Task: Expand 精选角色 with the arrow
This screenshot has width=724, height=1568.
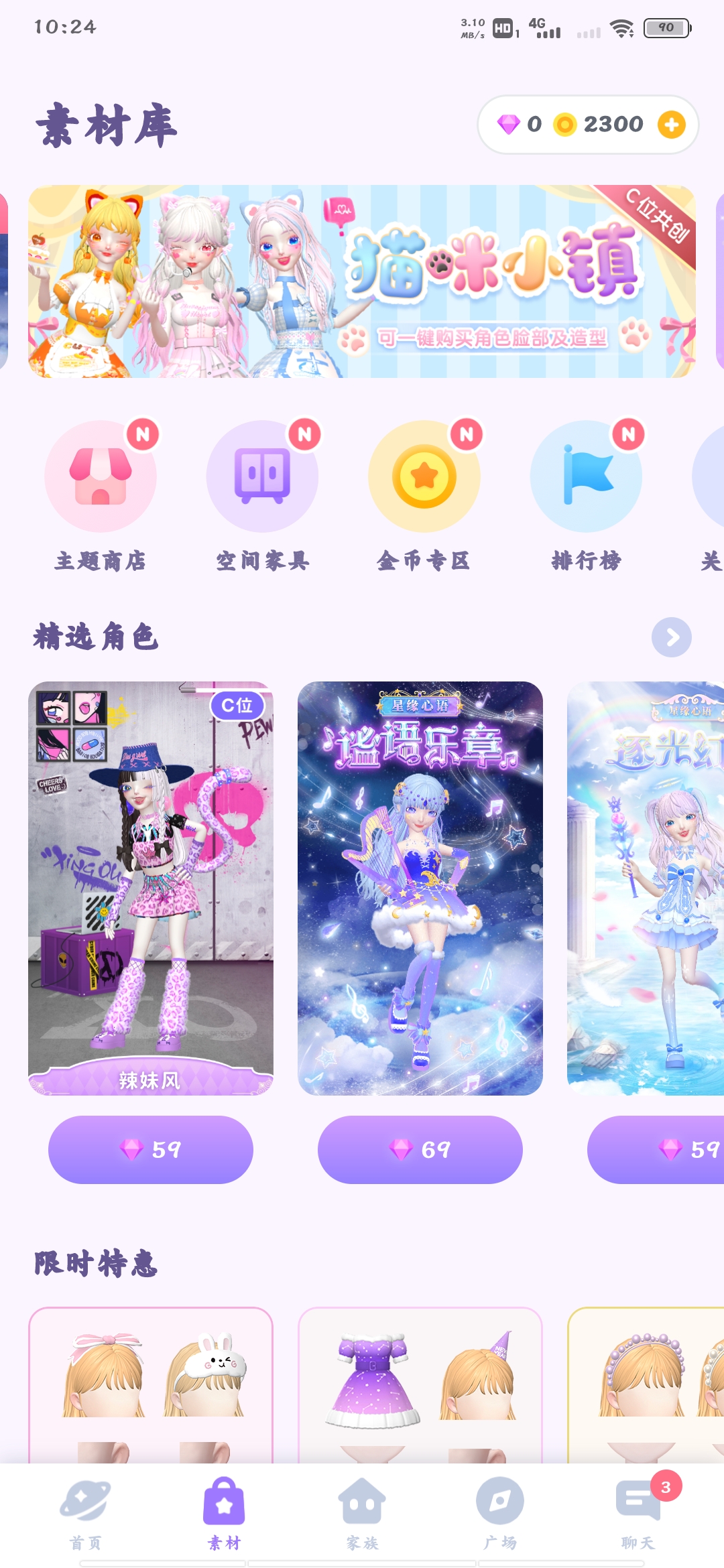Action: click(672, 637)
